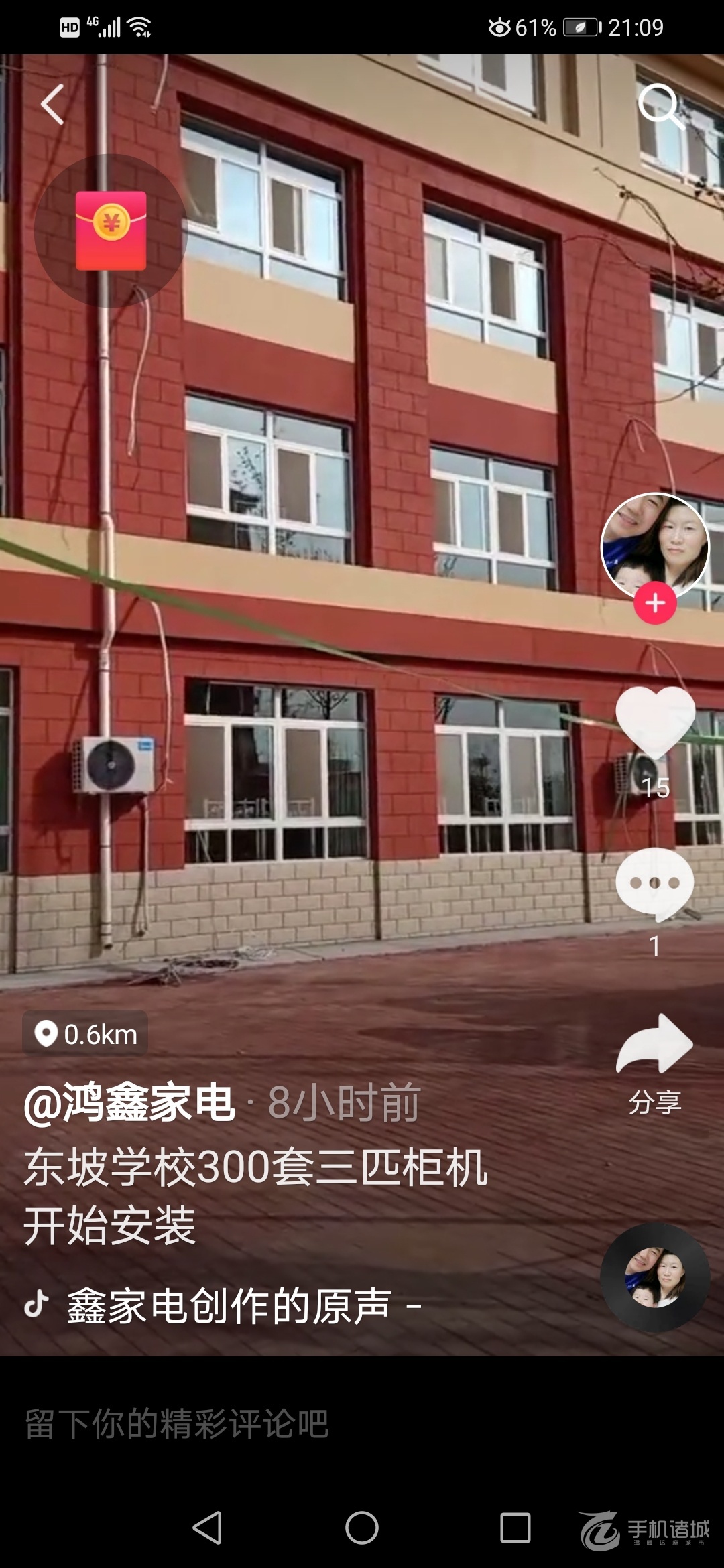This screenshot has width=724, height=1568.
Task: Tap the spinning music disc
Action: pyautogui.click(x=655, y=1278)
